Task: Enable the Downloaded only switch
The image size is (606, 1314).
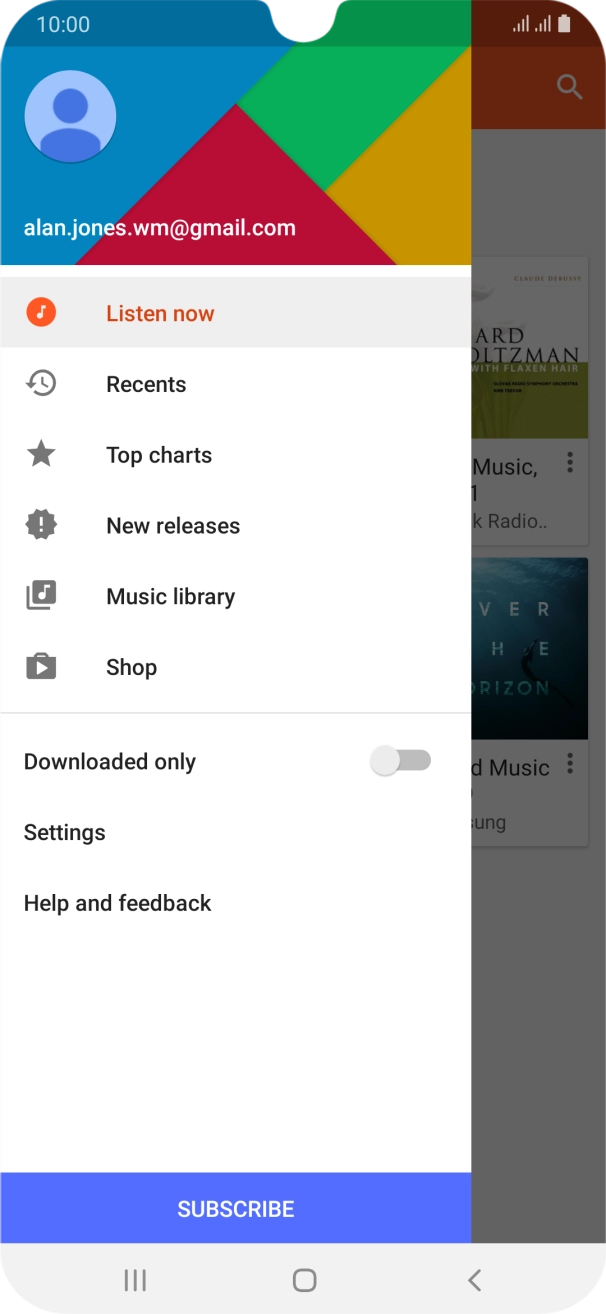Action: click(x=400, y=761)
